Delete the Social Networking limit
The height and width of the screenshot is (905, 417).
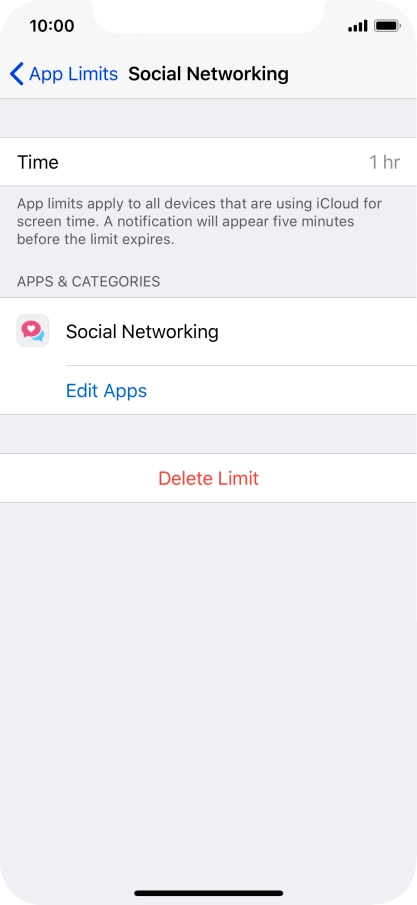(208, 478)
